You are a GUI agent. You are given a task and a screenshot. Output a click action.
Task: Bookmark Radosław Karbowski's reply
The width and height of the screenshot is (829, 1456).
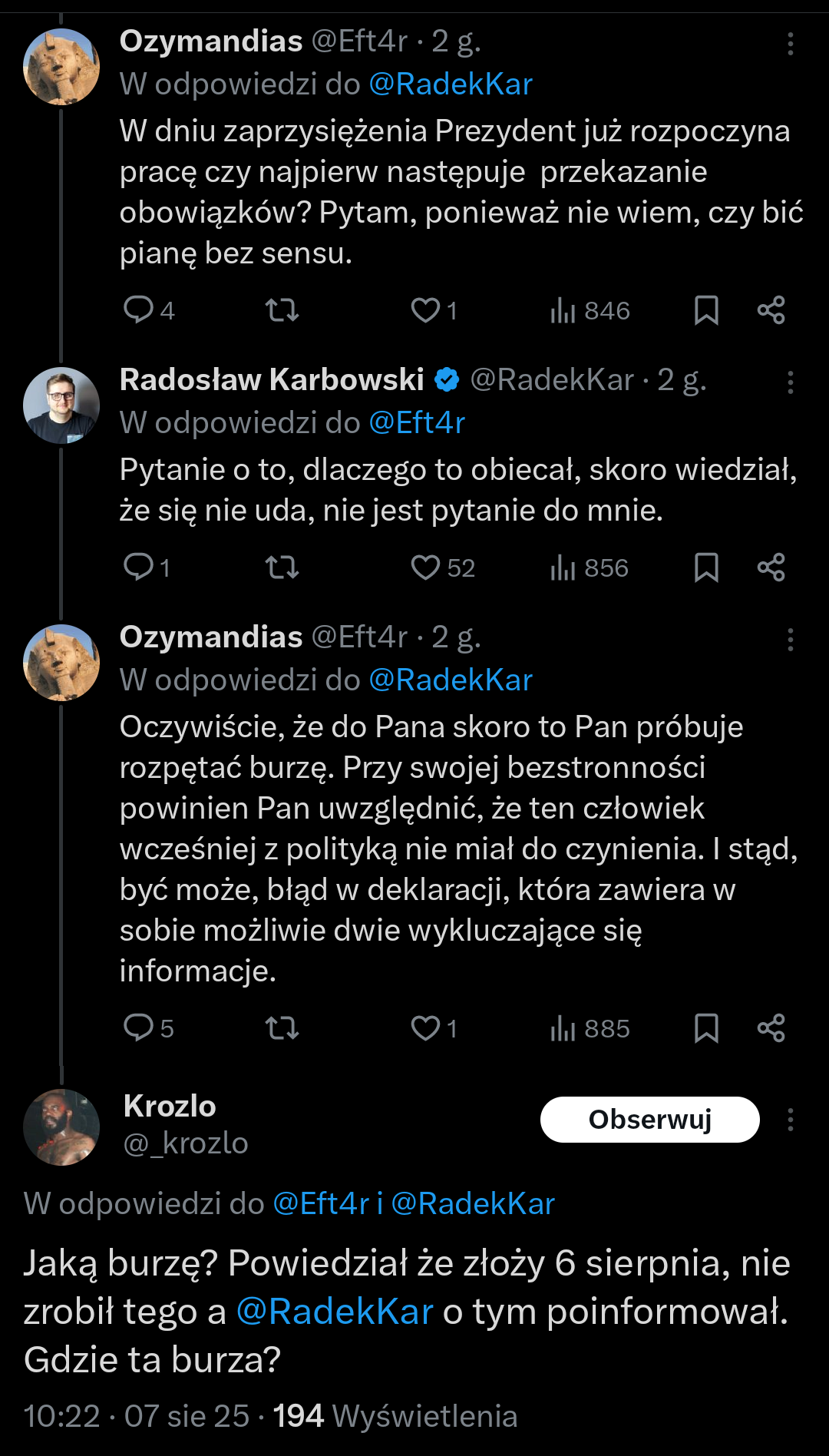tap(706, 568)
